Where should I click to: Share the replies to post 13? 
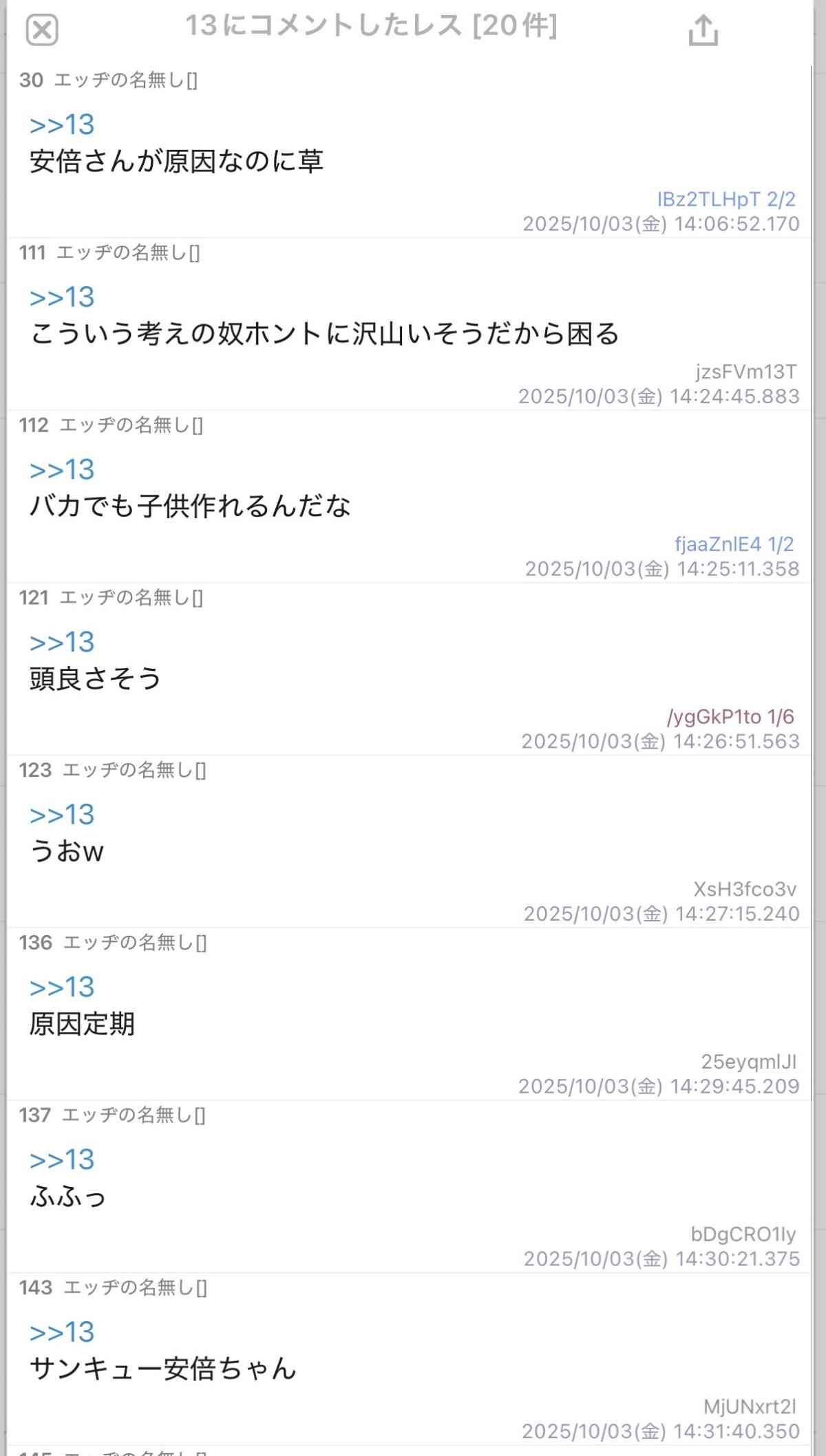pos(703,30)
